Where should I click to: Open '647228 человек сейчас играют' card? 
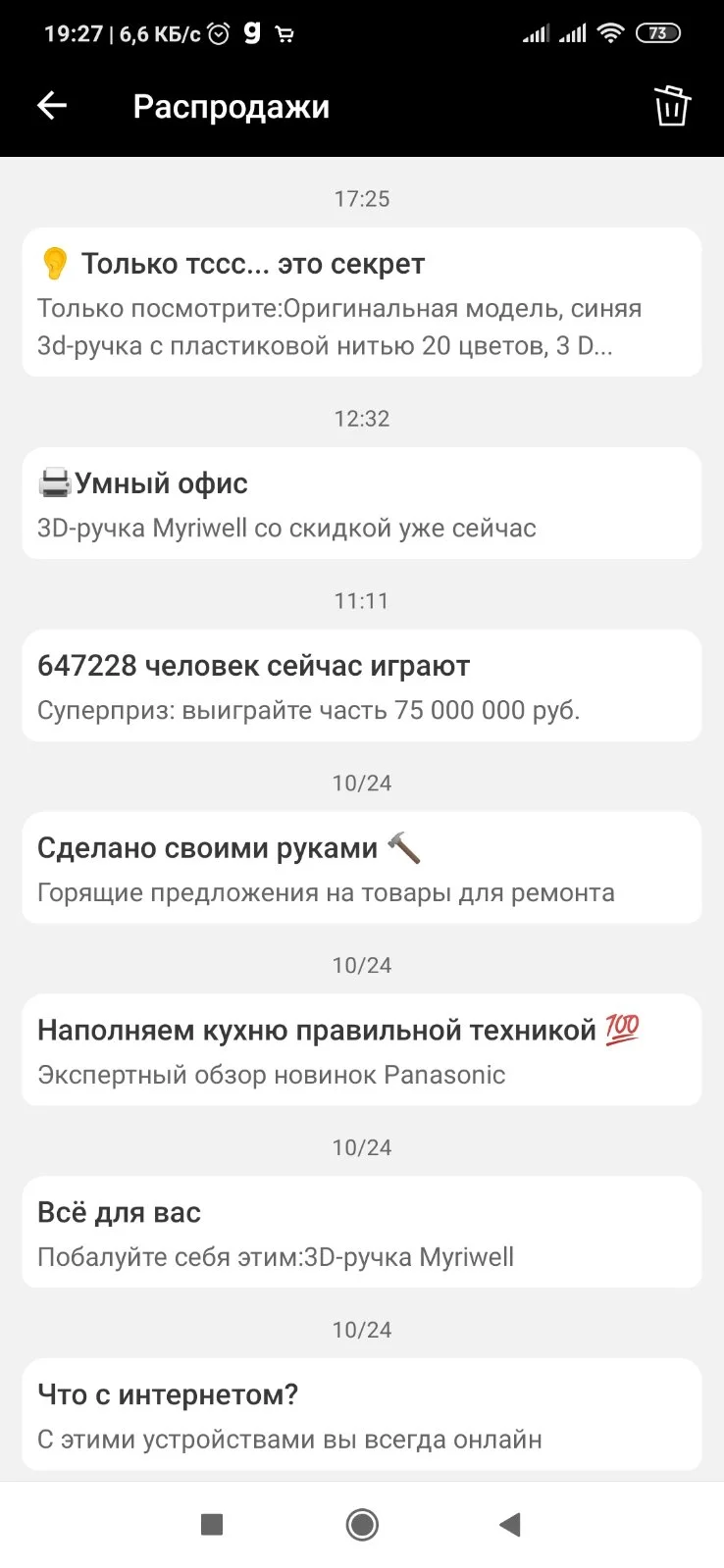coord(362,685)
